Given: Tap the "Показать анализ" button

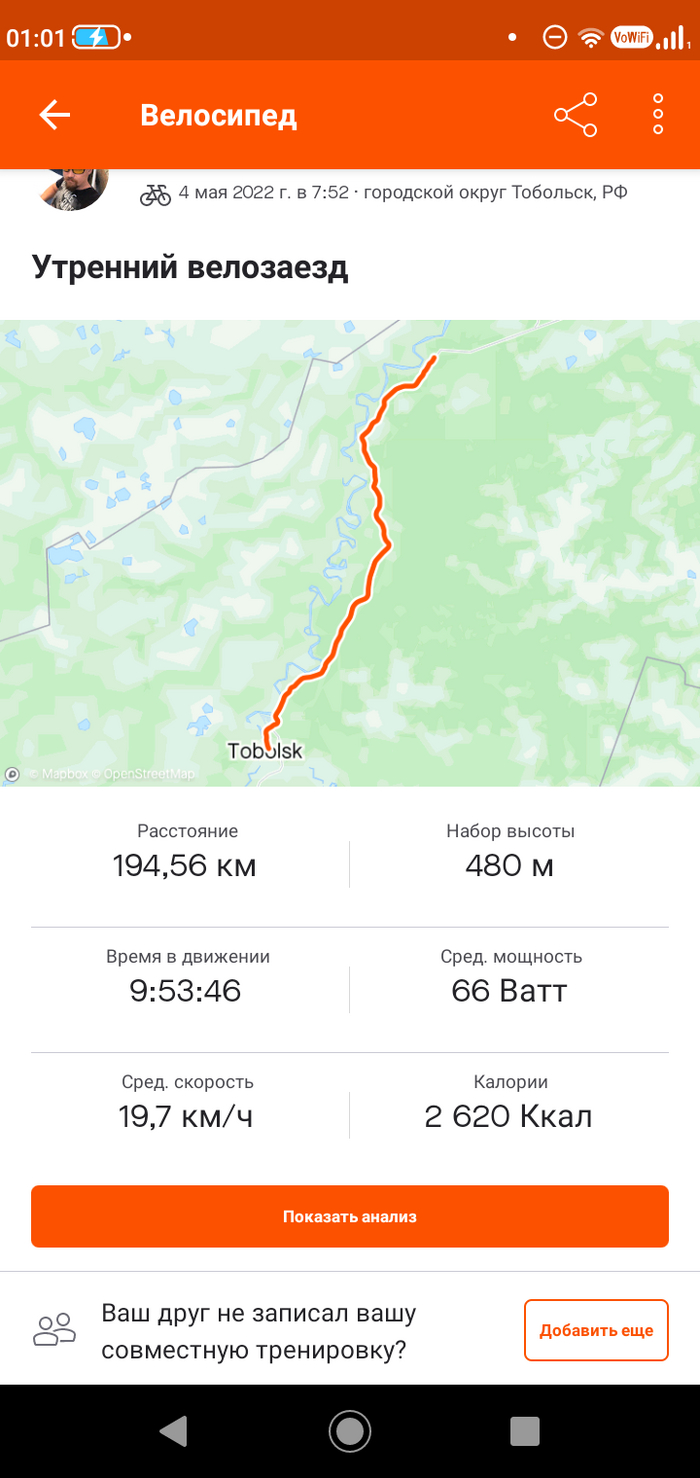Looking at the screenshot, I should [x=350, y=1216].
